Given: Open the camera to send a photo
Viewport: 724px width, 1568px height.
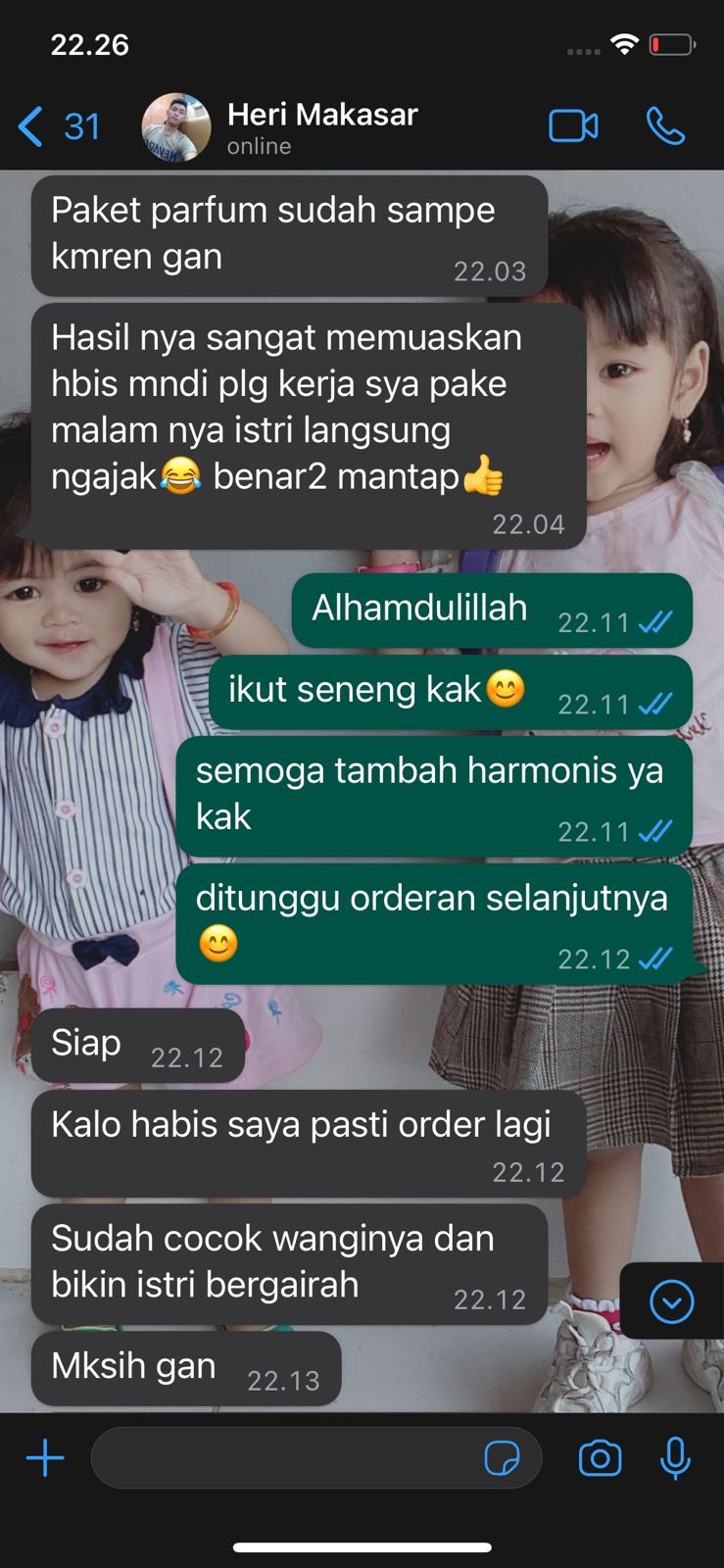Looking at the screenshot, I should pos(600,1457).
